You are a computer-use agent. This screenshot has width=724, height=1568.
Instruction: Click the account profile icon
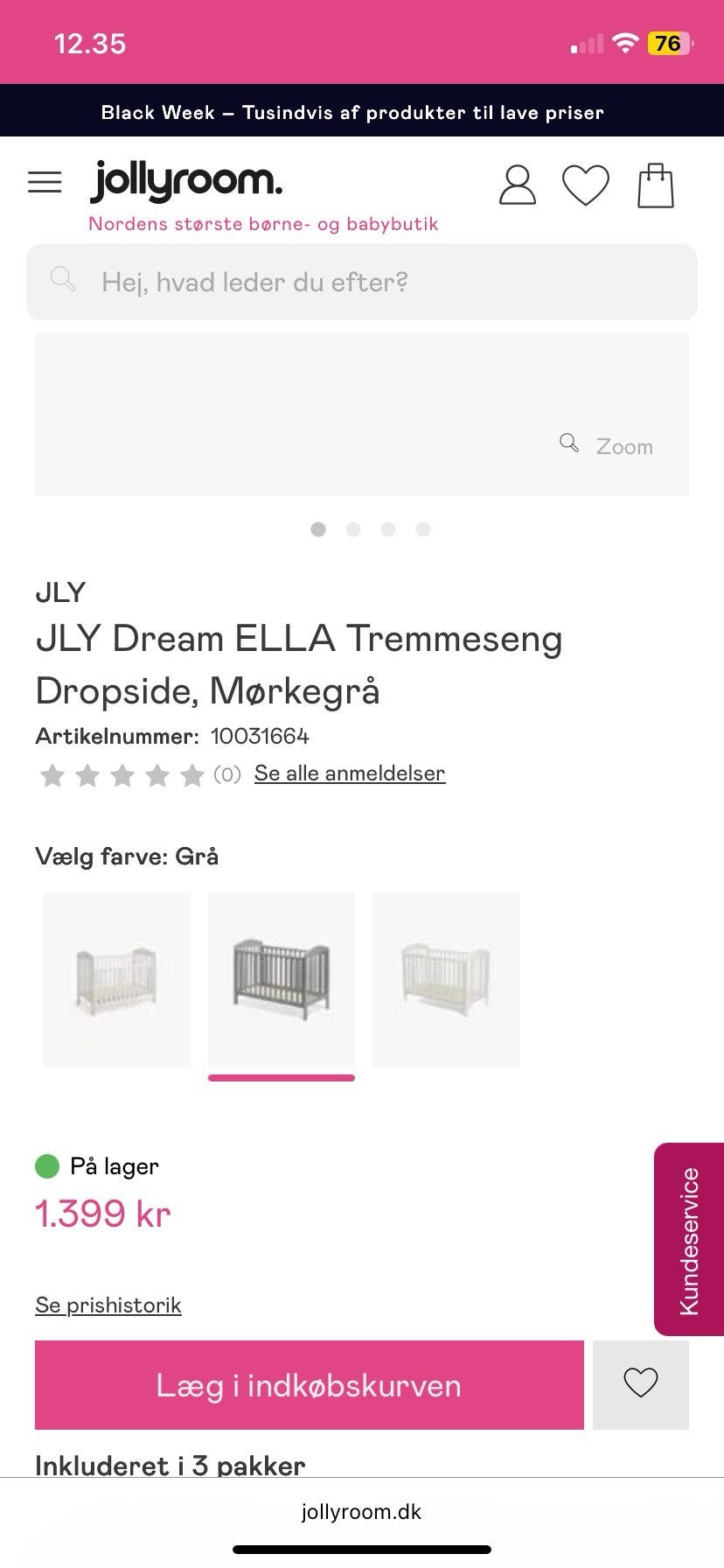[x=517, y=184]
